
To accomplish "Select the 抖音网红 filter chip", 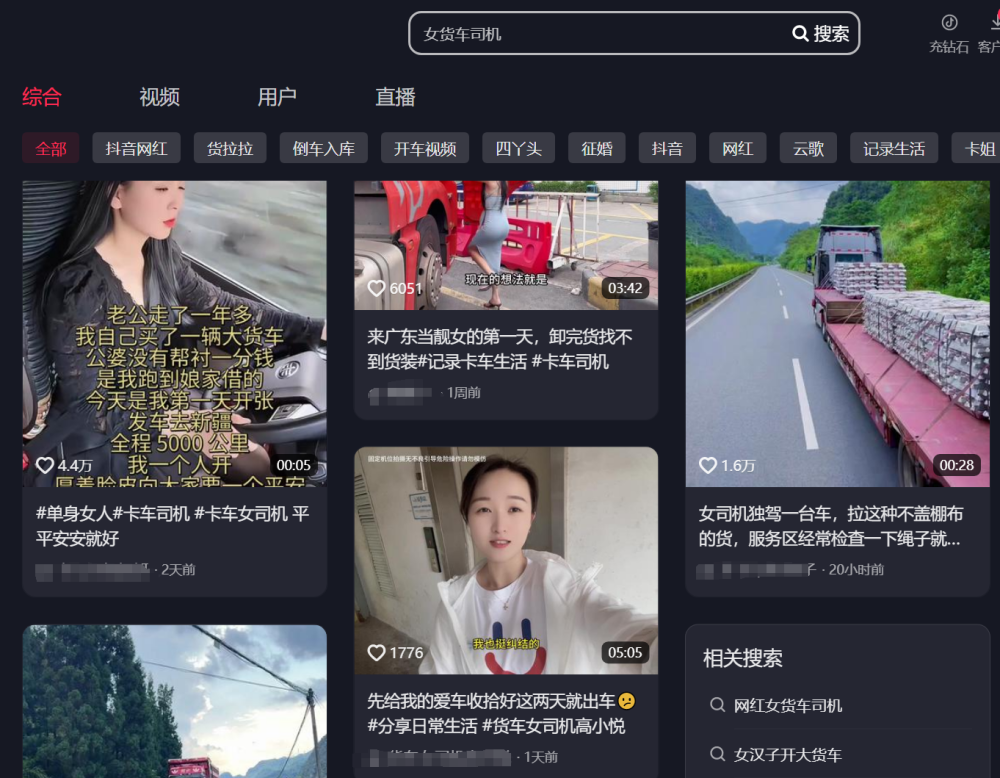I will pyautogui.click(x=136, y=148).
